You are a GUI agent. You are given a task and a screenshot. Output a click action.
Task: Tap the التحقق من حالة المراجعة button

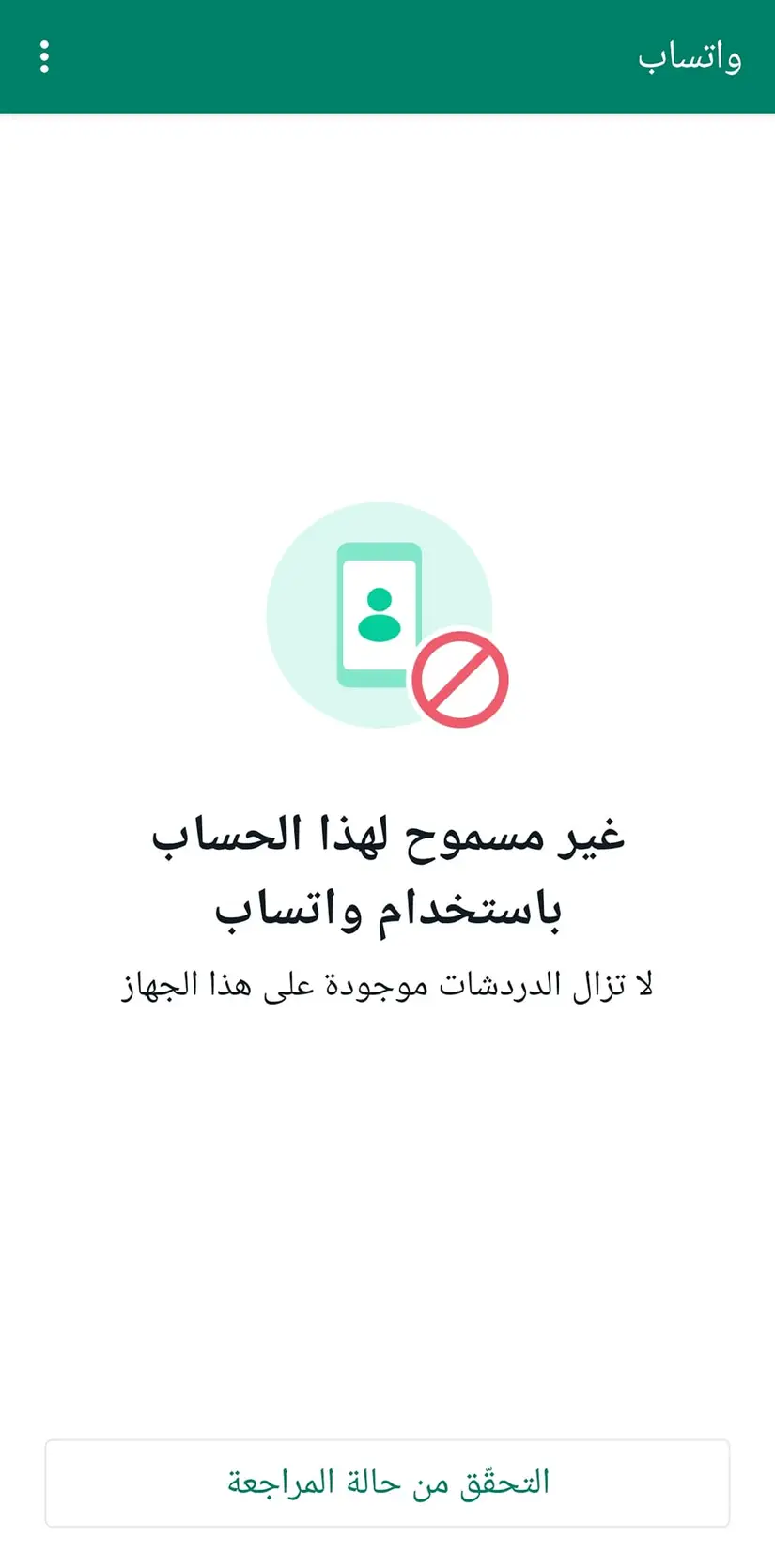click(387, 1483)
